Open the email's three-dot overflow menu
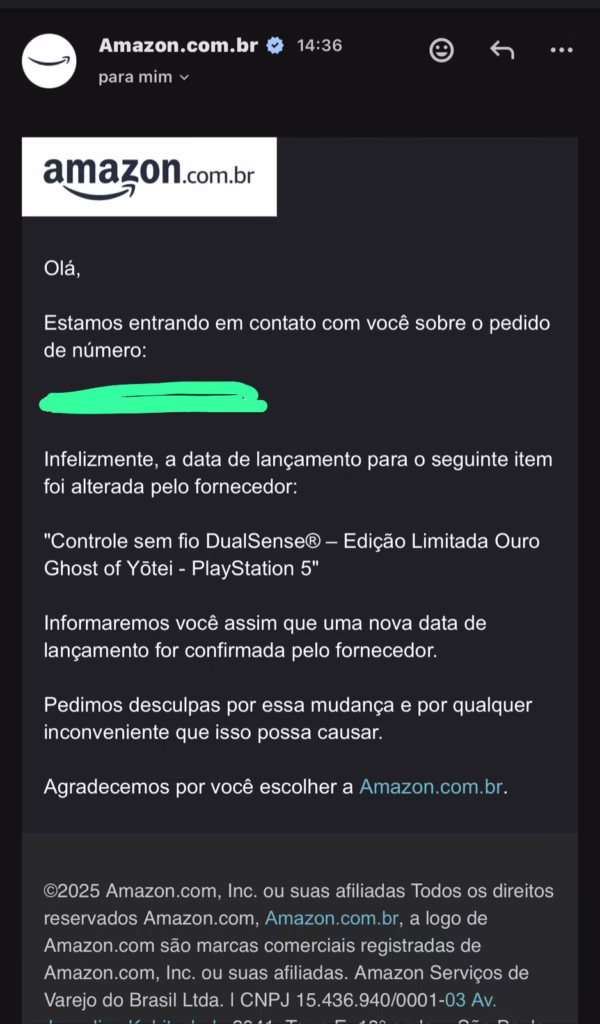 point(562,50)
